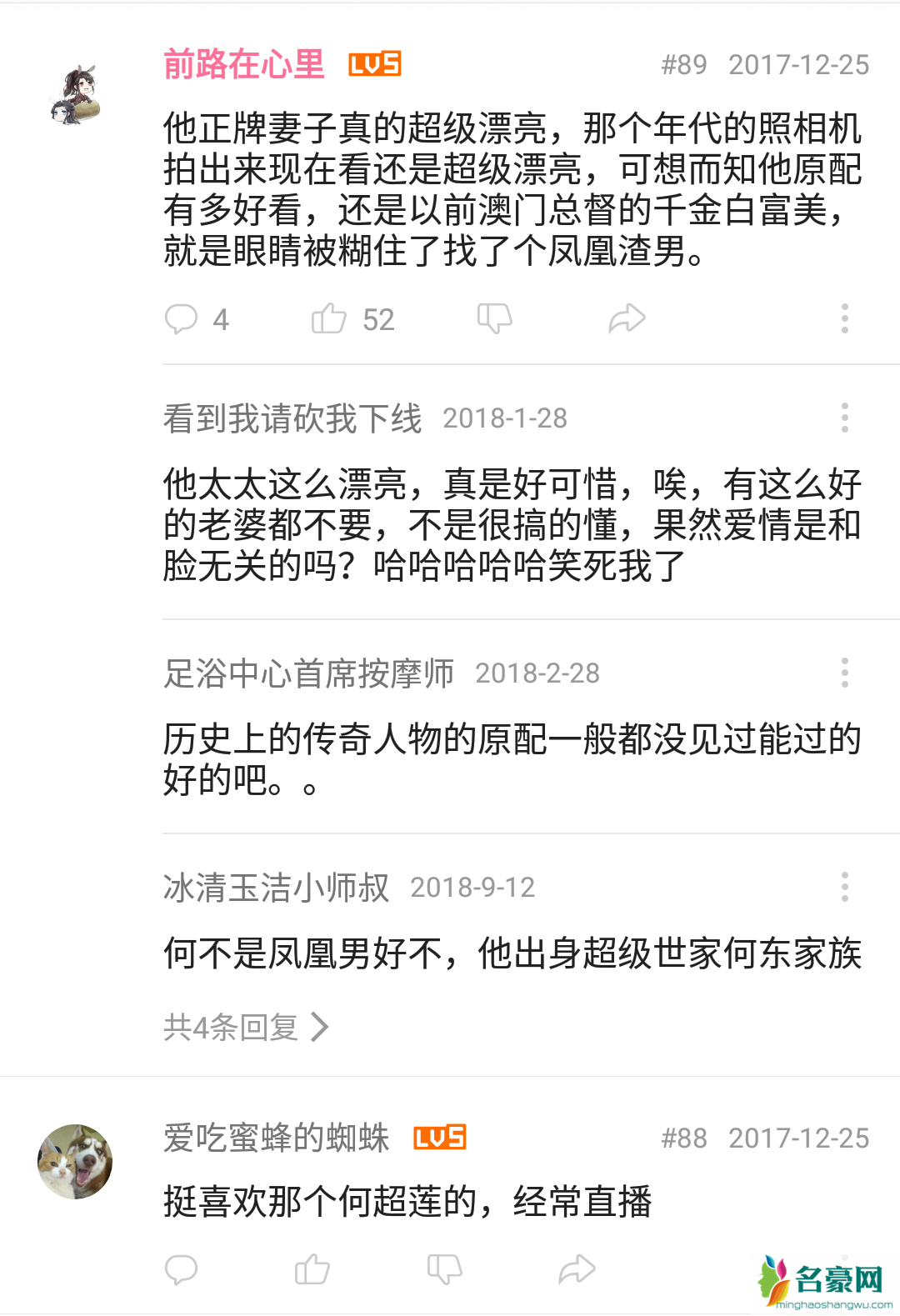Open 看到我请砍我下线's profile from reply
This screenshot has height=1316, width=900.
click(x=292, y=418)
